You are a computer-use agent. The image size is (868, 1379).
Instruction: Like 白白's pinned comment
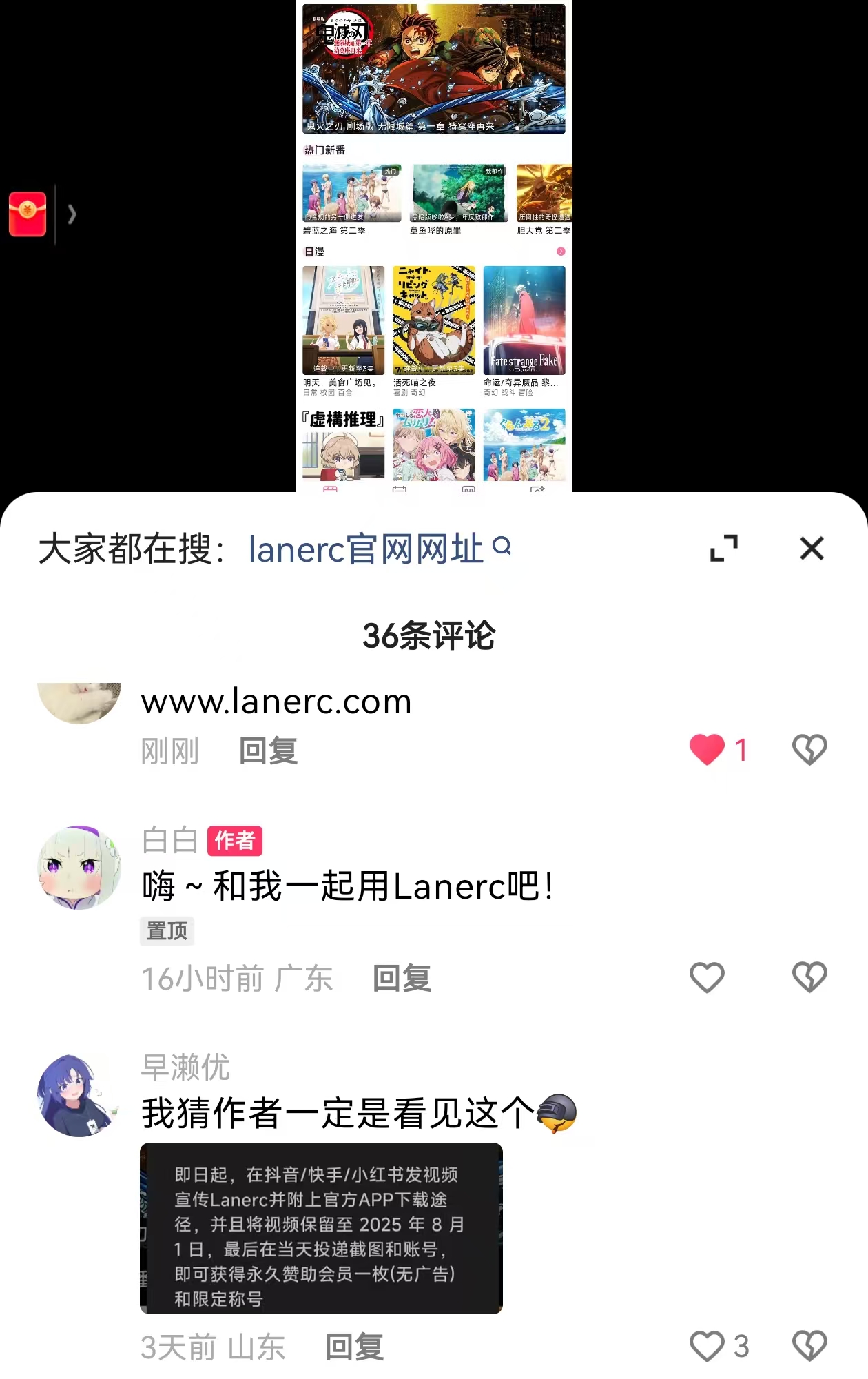(707, 977)
